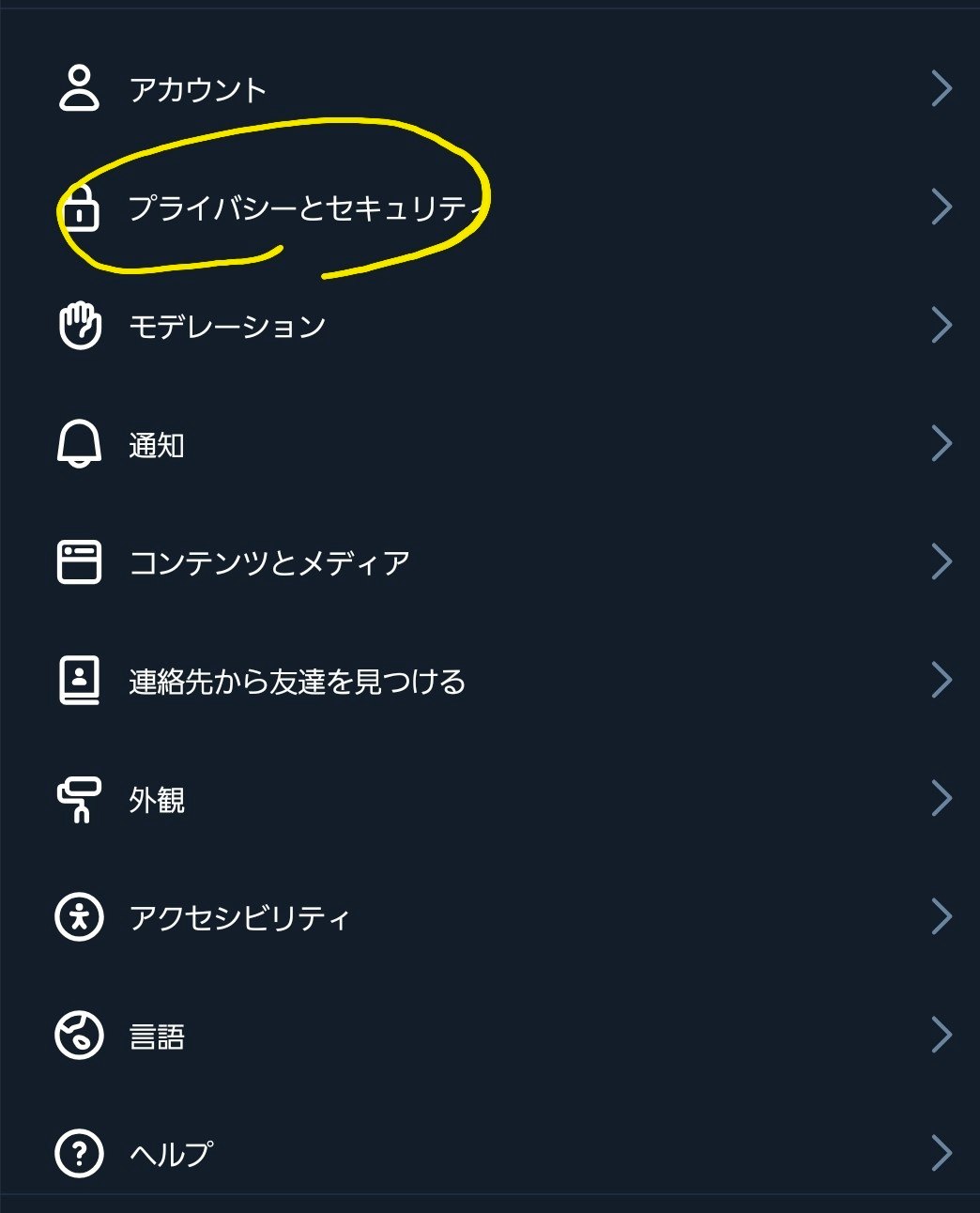Open アカウント settings
980x1213 pixels.
coord(198,89)
